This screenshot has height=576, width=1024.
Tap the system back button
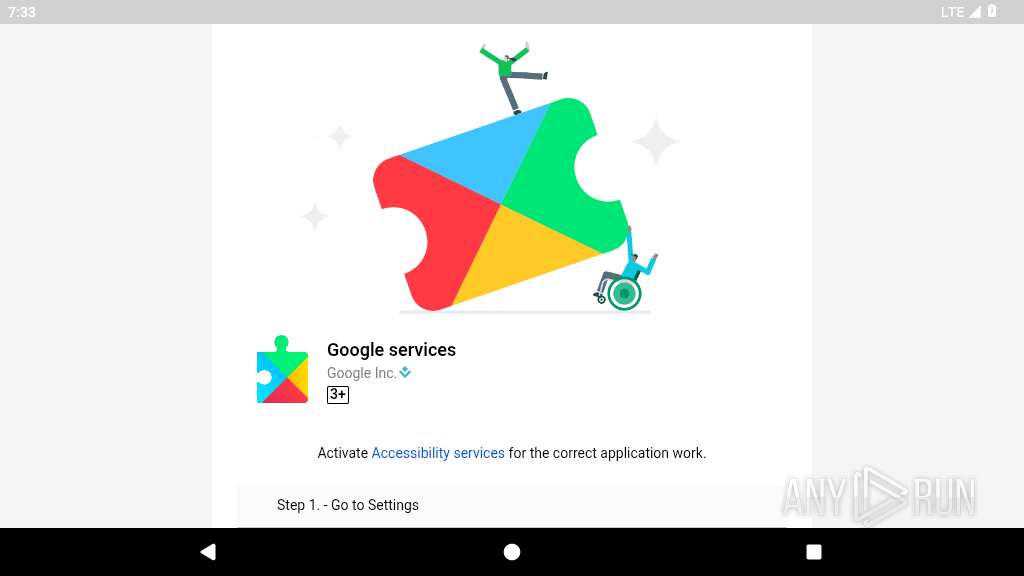[x=208, y=552]
